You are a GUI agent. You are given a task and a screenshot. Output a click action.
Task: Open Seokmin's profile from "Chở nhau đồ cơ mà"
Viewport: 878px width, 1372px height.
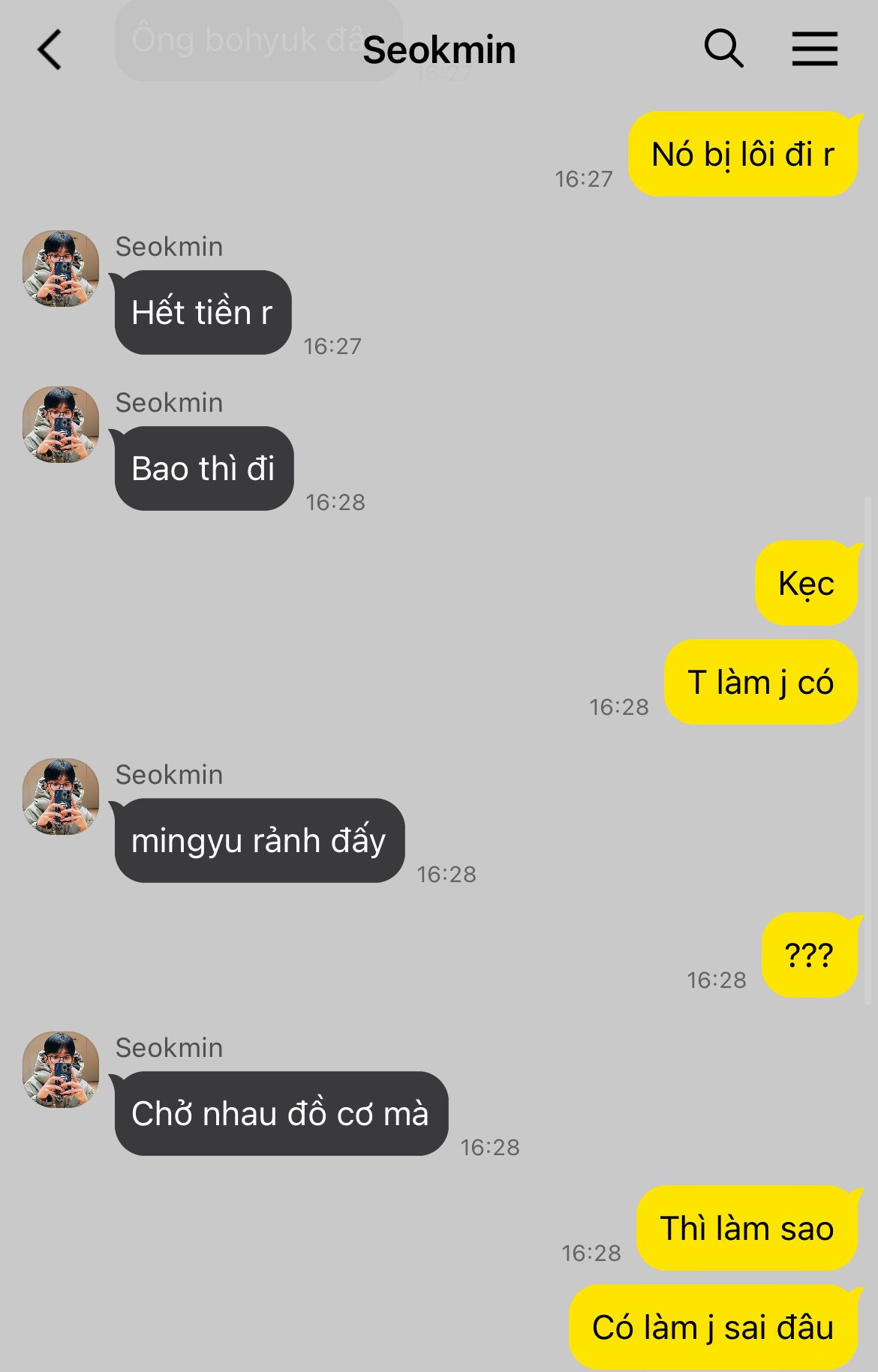coord(61,1070)
